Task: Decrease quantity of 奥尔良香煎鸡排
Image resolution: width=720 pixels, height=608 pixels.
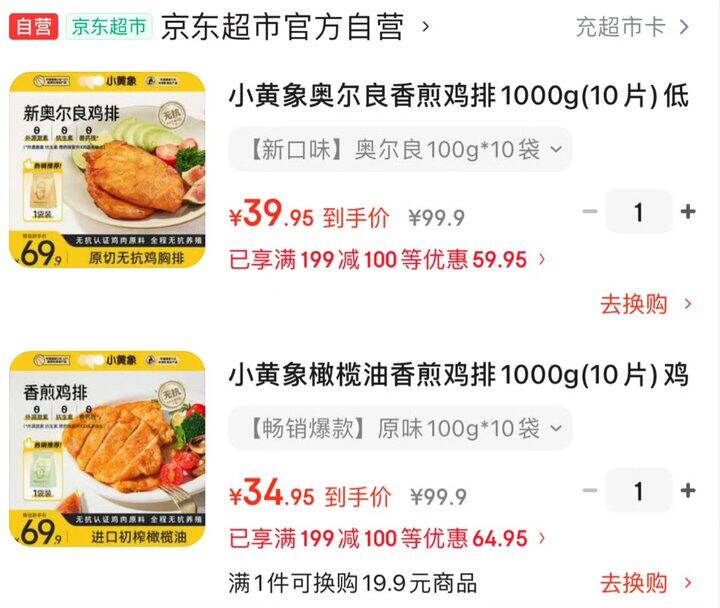Action: click(590, 212)
